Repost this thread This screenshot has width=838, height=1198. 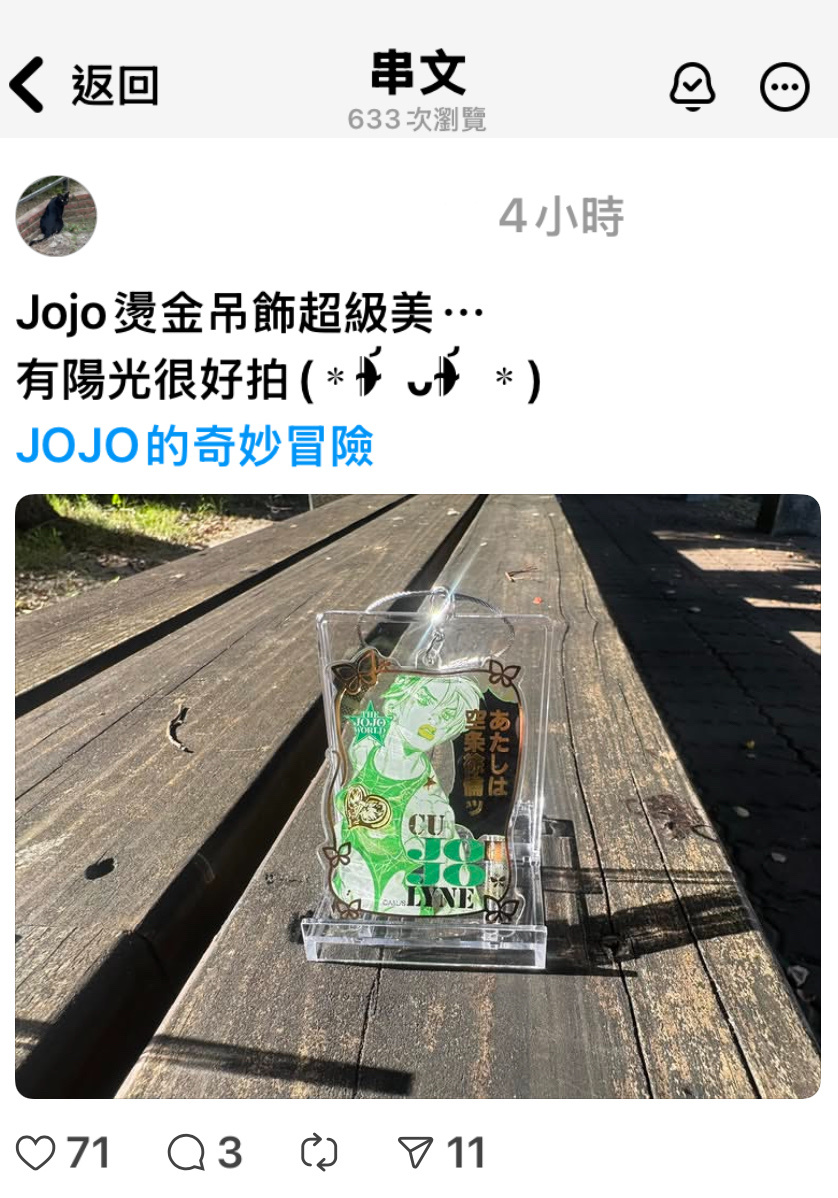tap(320, 1153)
